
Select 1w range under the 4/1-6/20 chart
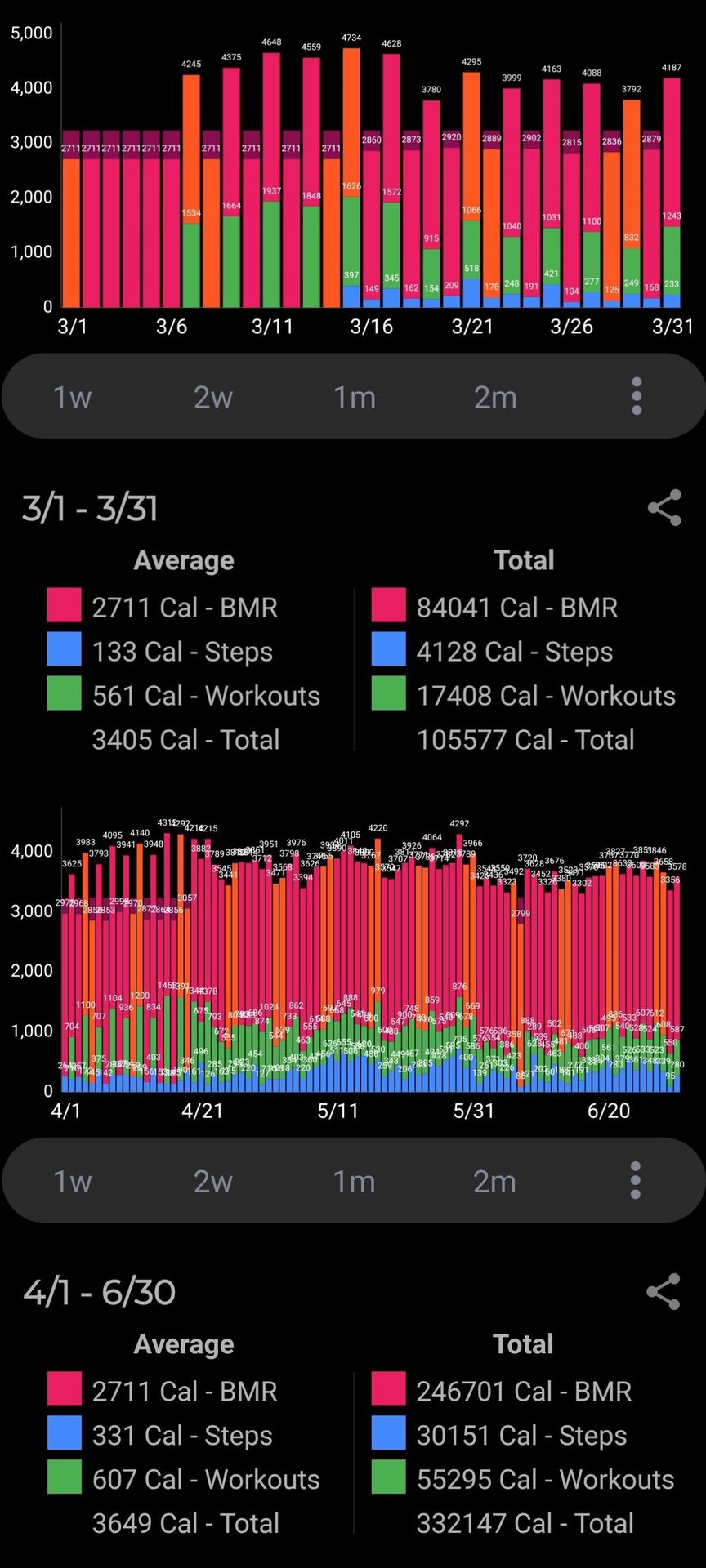click(72, 1181)
